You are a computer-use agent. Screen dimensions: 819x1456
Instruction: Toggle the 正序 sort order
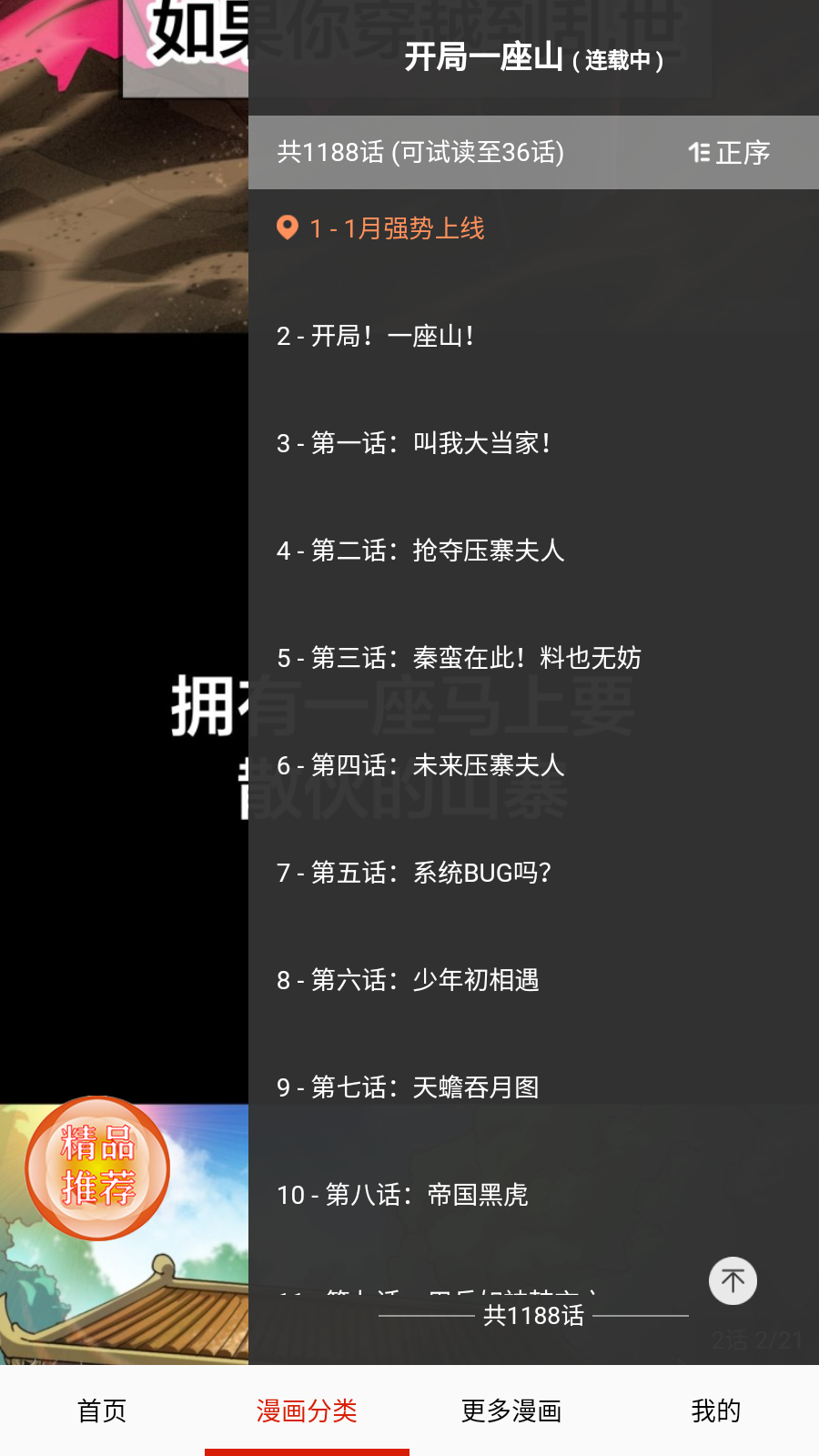[x=730, y=153]
